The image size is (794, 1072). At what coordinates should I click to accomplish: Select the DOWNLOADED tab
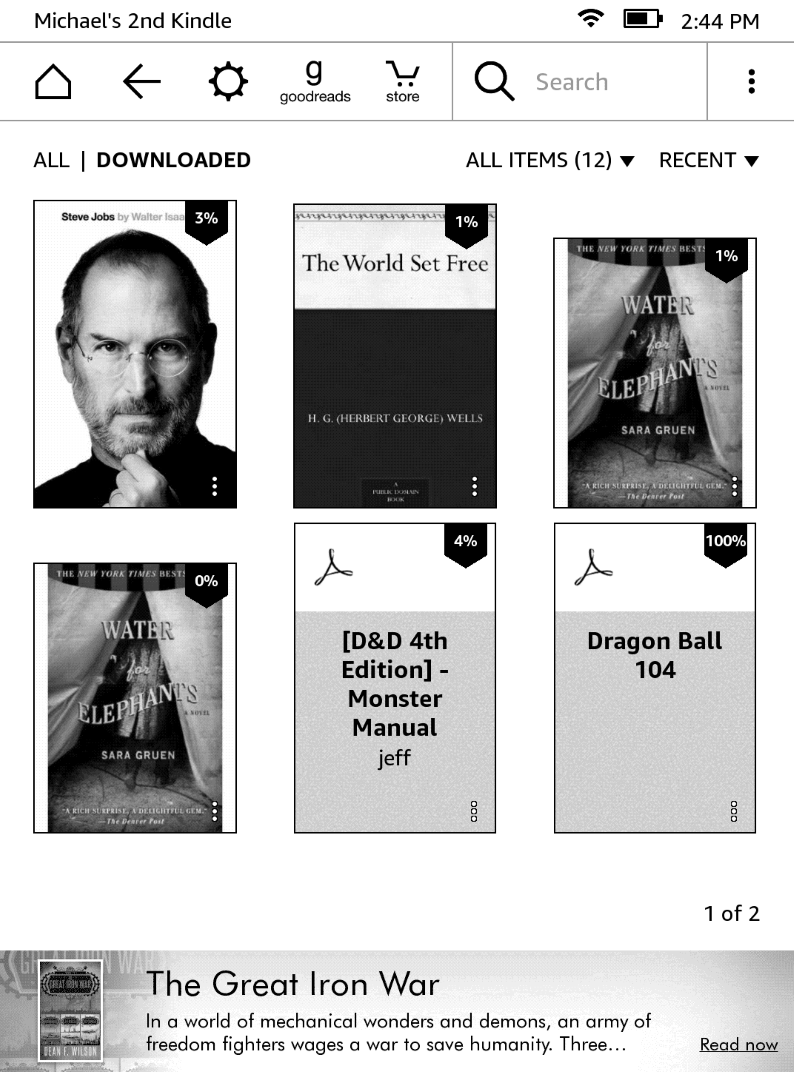tap(173, 160)
